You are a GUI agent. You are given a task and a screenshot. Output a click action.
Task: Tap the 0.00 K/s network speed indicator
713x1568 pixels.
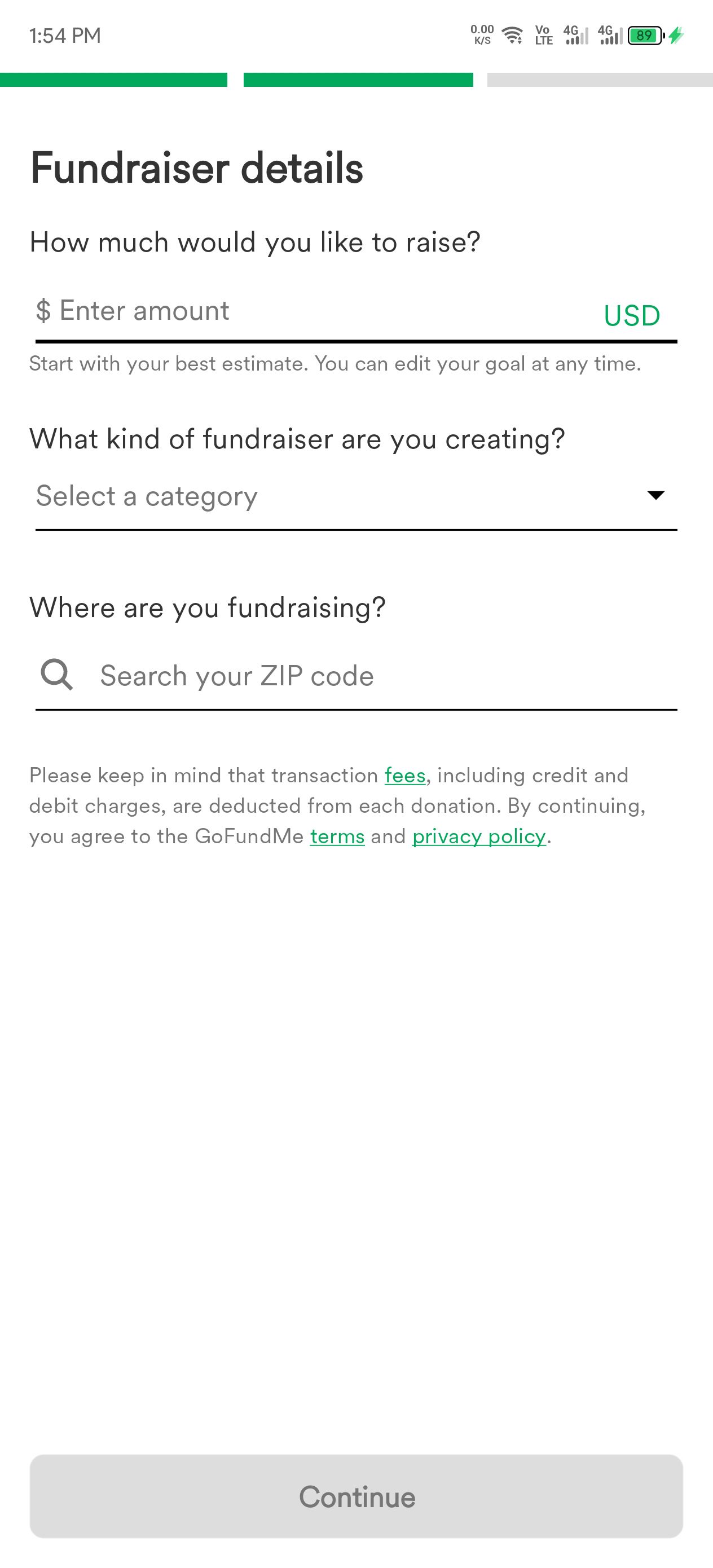pyautogui.click(x=482, y=35)
